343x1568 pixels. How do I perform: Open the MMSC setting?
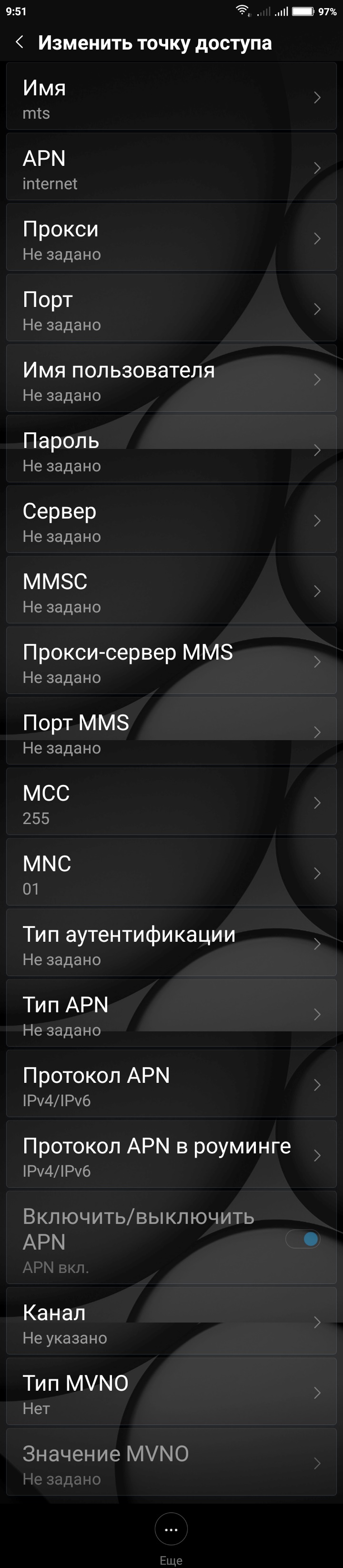click(171, 591)
